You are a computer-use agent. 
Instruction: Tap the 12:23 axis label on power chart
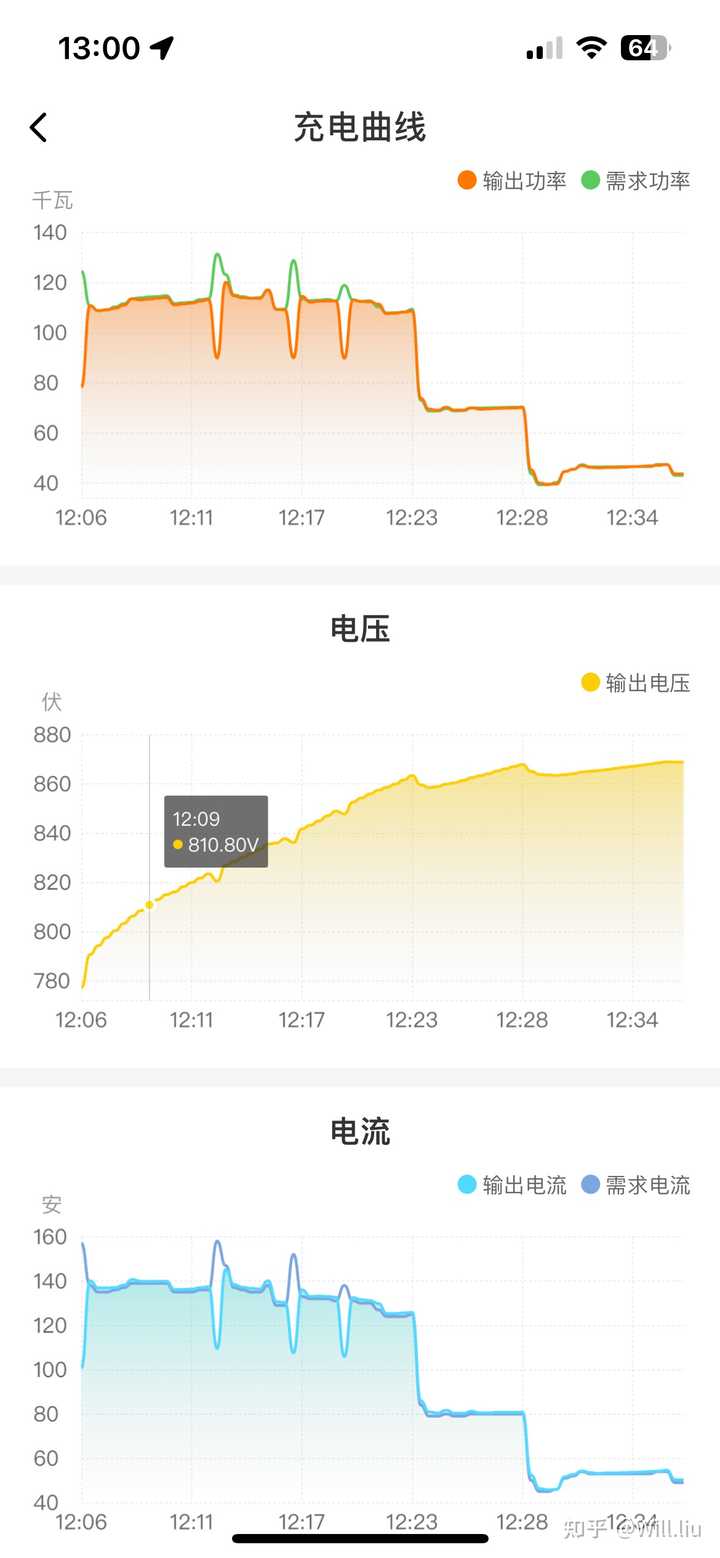coord(413,520)
